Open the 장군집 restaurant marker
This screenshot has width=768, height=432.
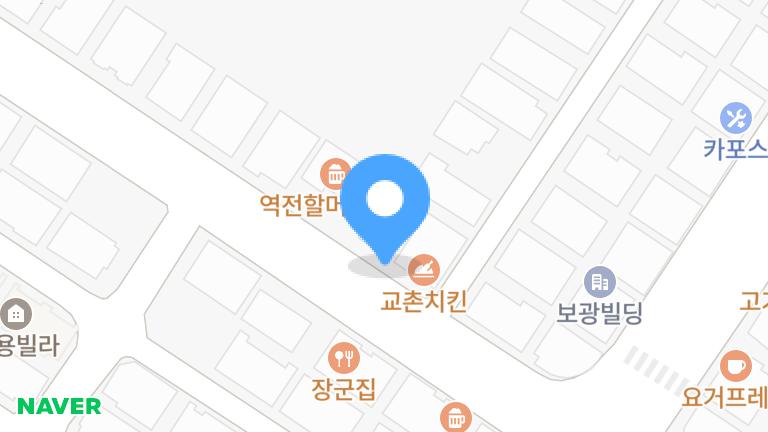pos(344,356)
